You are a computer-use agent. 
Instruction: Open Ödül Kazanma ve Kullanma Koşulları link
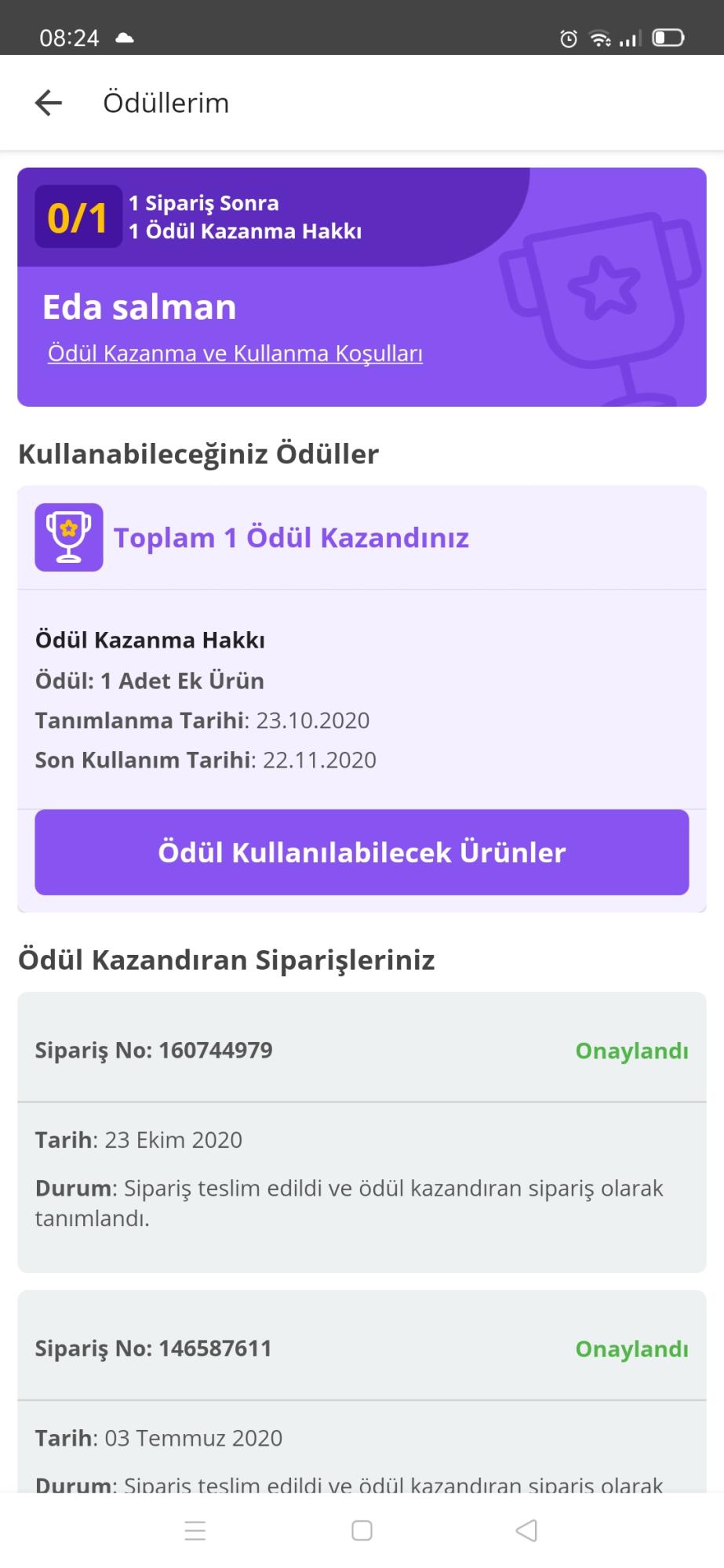pyautogui.click(x=235, y=354)
